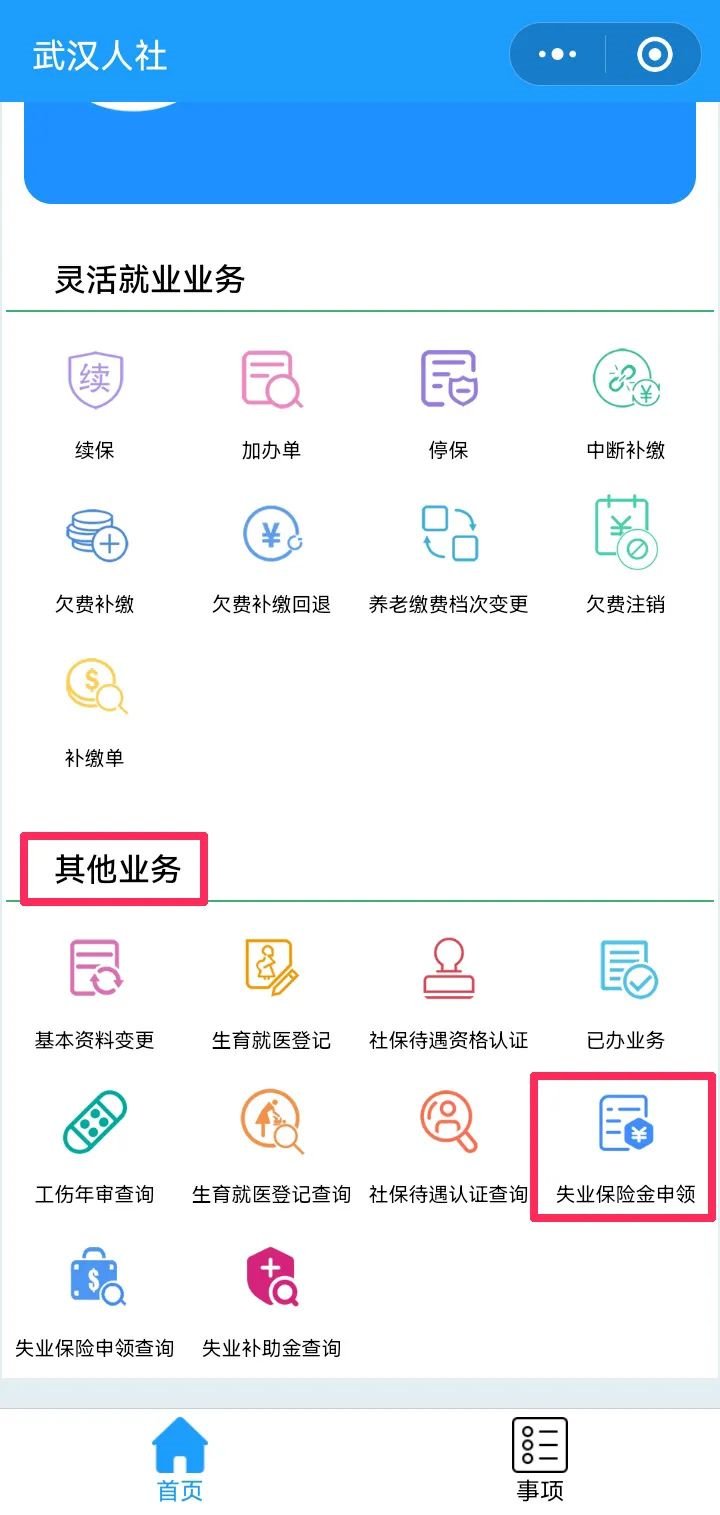Open 工伤年审查询
720x1515 pixels.
[95, 1147]
